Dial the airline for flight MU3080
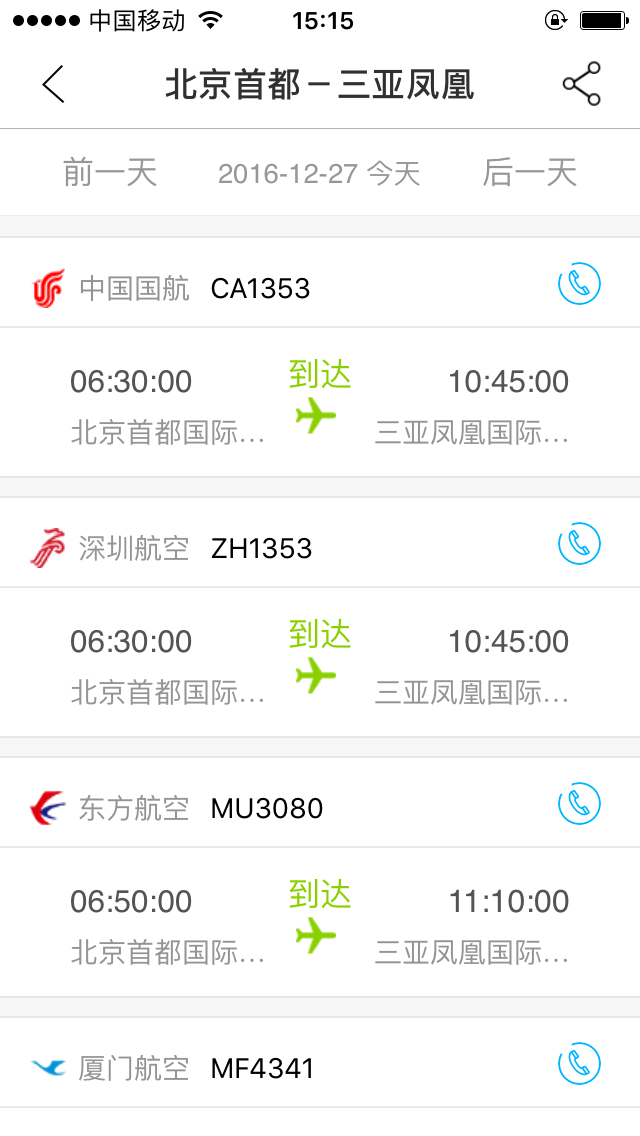Viewport: 640px width, 1136px height. tap(579, 804)
